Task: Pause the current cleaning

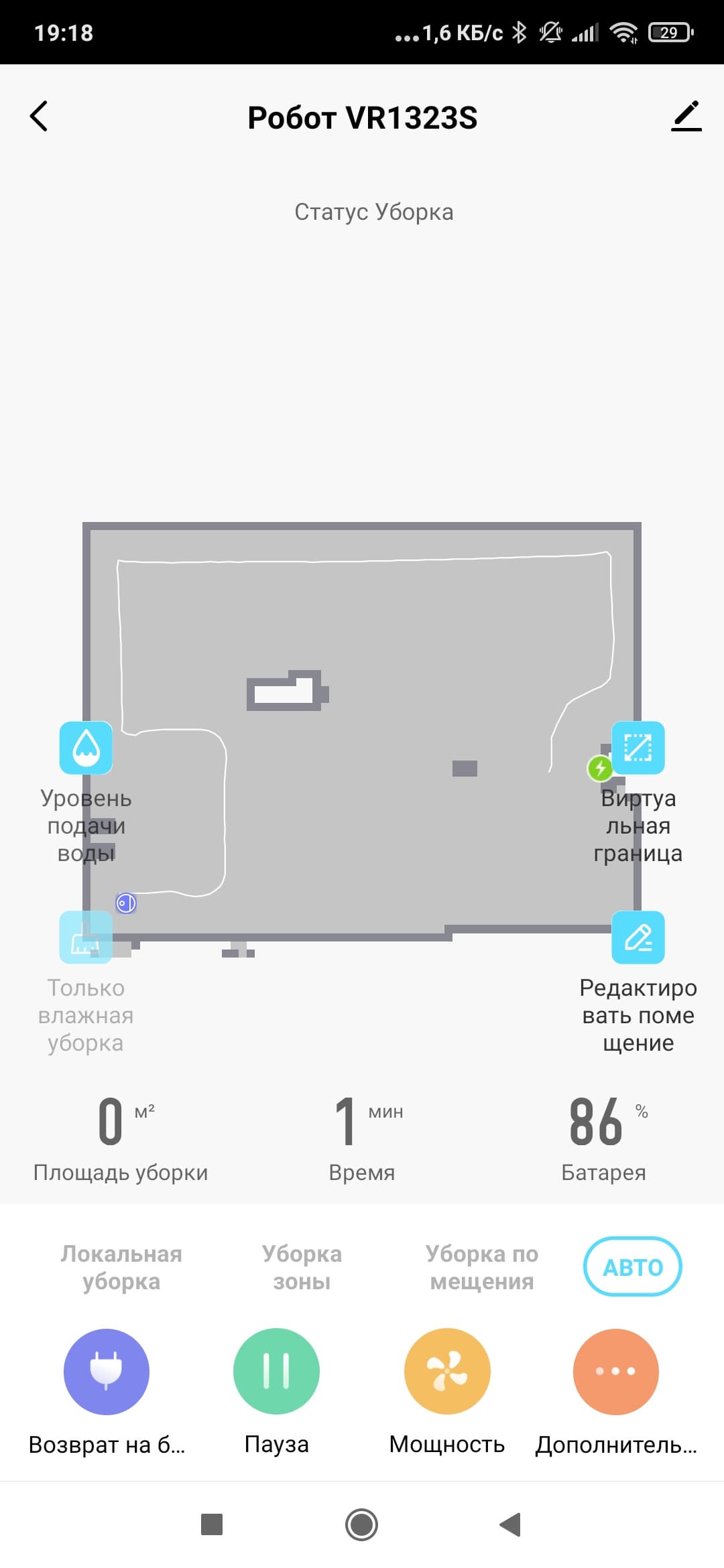Action: pyautogui.click(x=276, y=1371)
